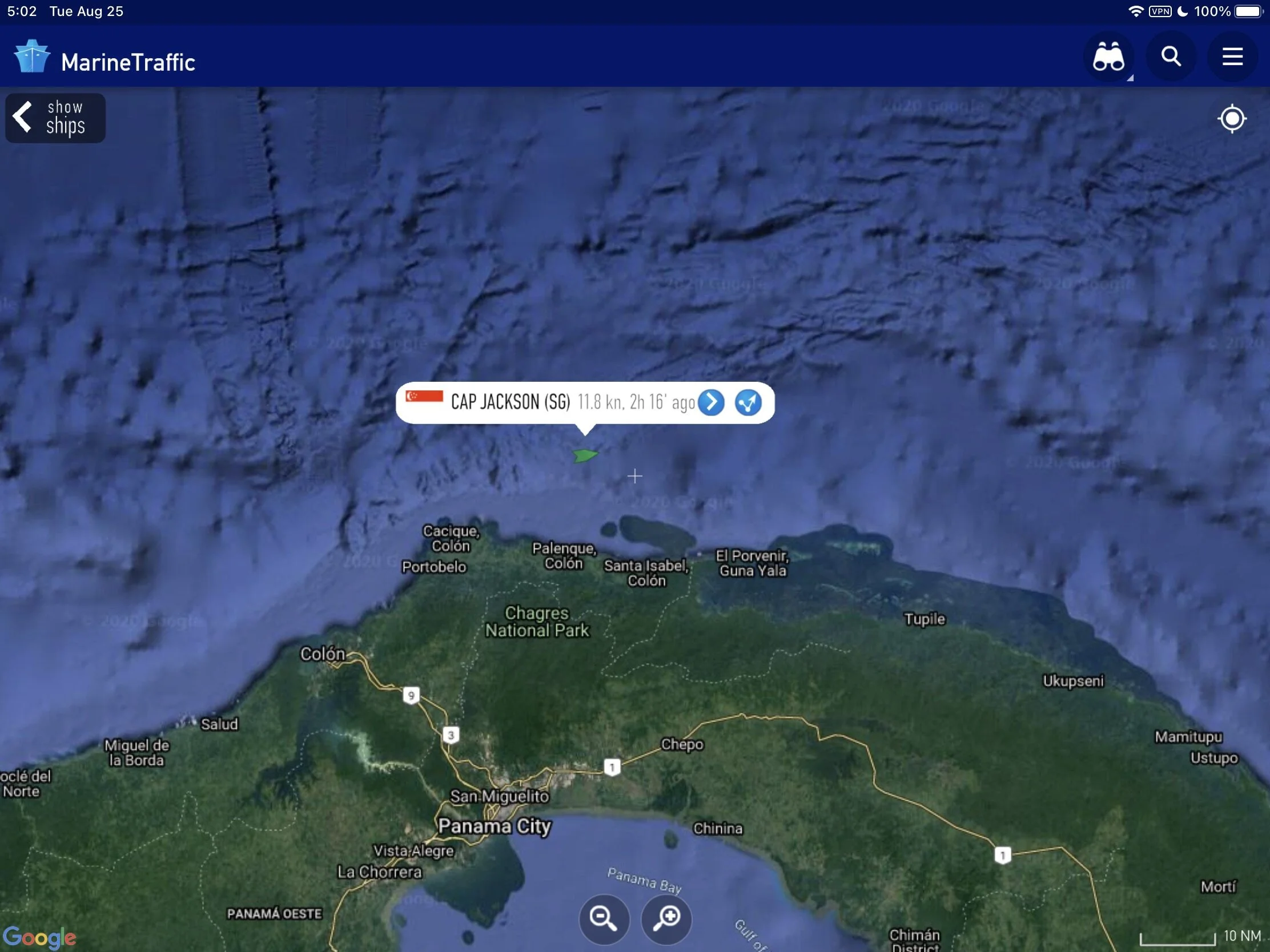
Task: Open the search magnifier icon
Action: click(1171, 57)
